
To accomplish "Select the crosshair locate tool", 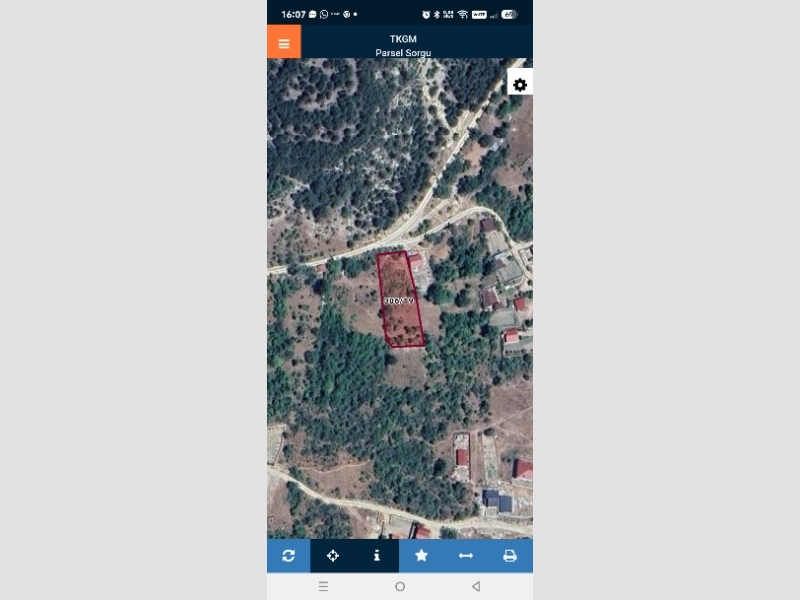I will [333, 556].
